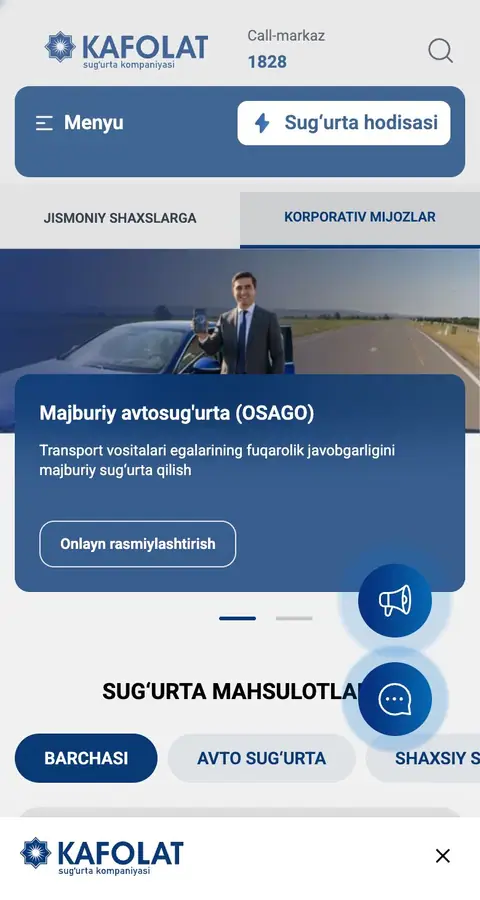Dismiss the bottom Kafolat banner

coord(443,856)
